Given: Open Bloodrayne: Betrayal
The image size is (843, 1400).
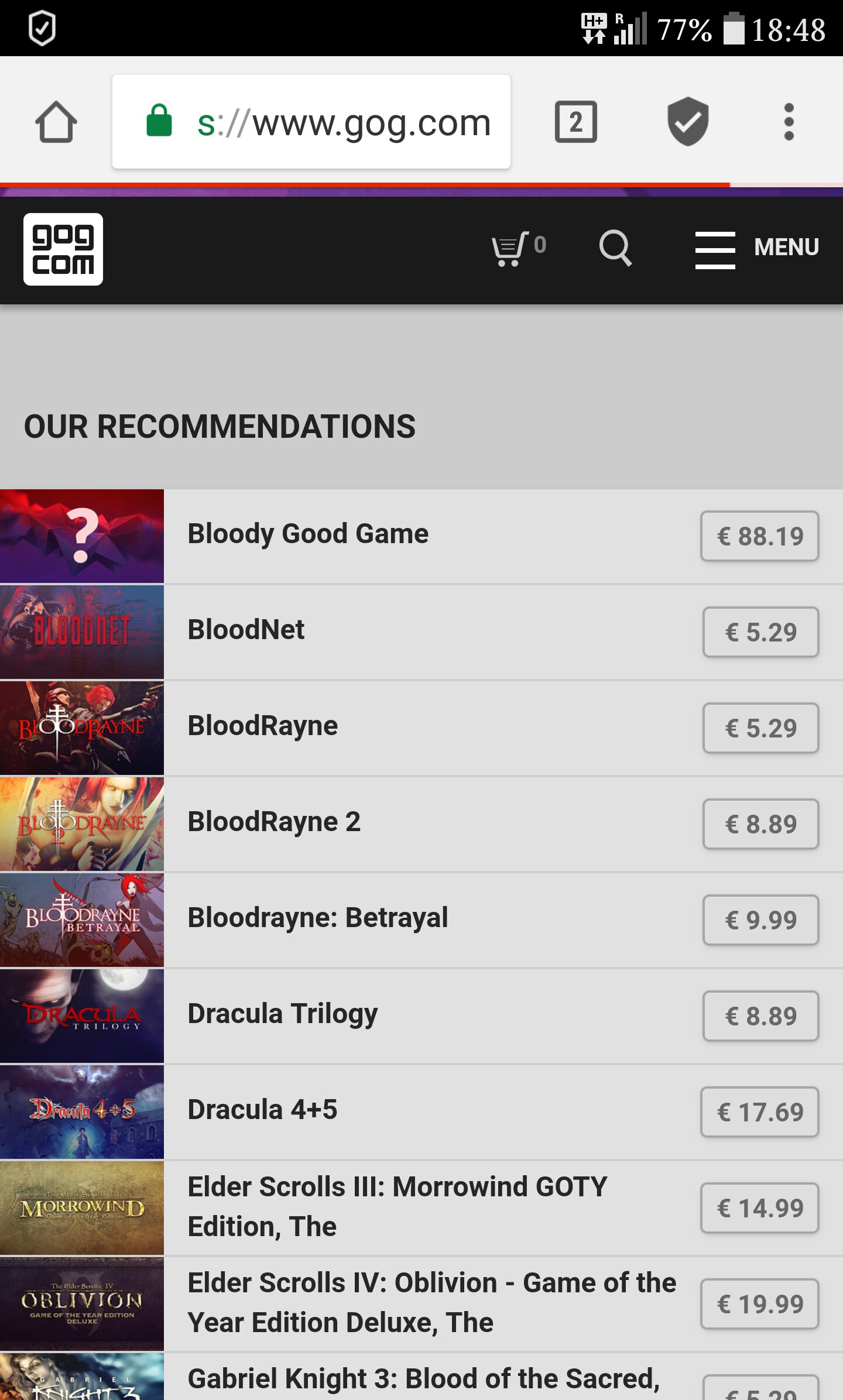Looking at the screenshot, I should click(x=317, y=919).
